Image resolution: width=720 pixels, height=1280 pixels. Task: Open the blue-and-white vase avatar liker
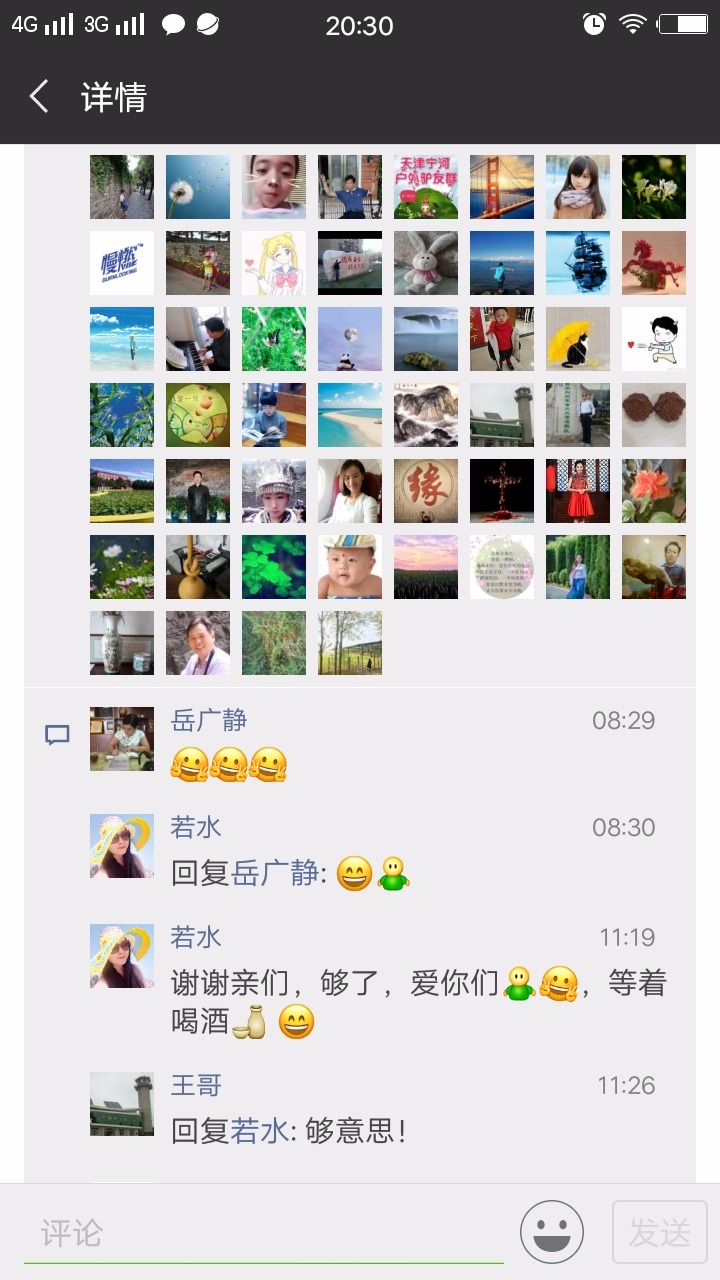click(x=122, y=643)
